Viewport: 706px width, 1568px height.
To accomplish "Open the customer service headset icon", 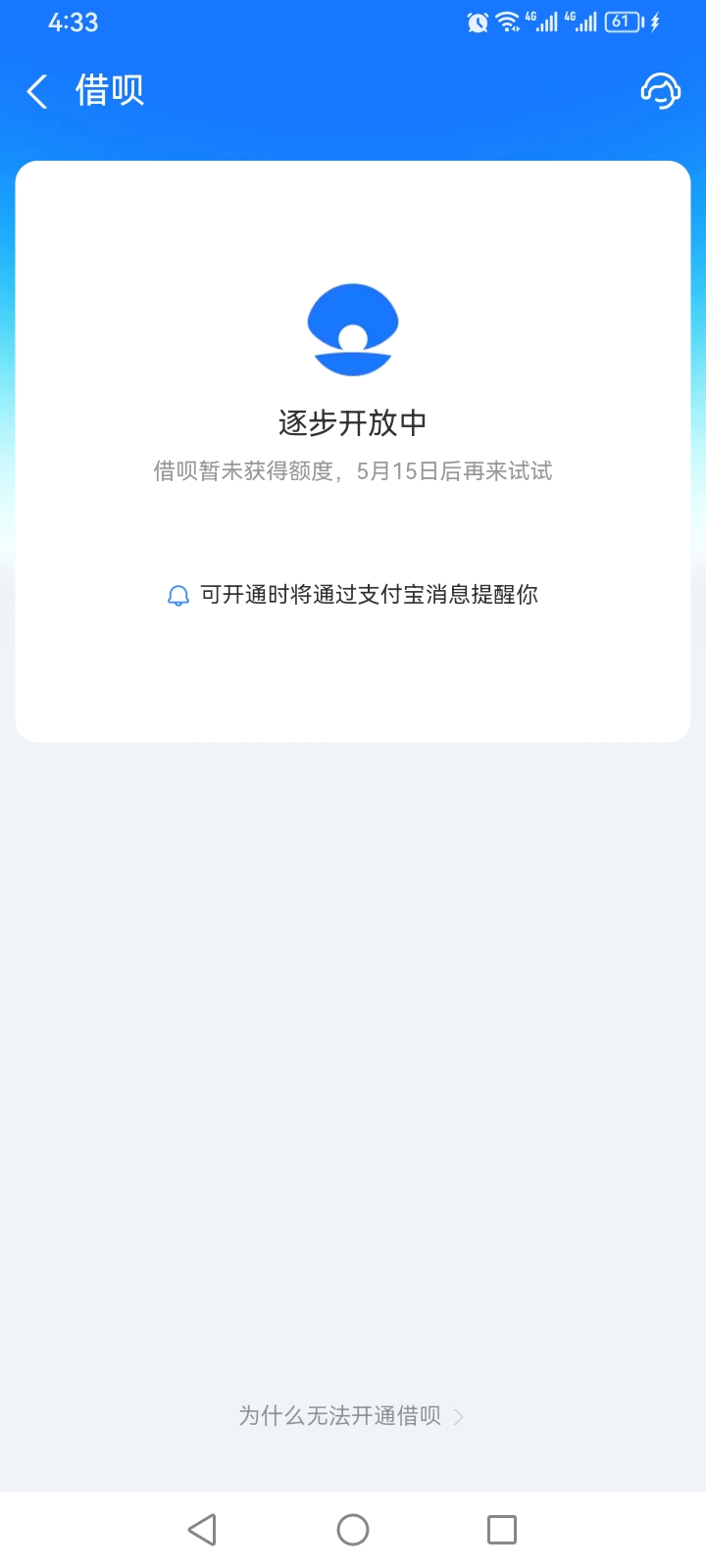I will pyautogui.click(x=660, y=90).
